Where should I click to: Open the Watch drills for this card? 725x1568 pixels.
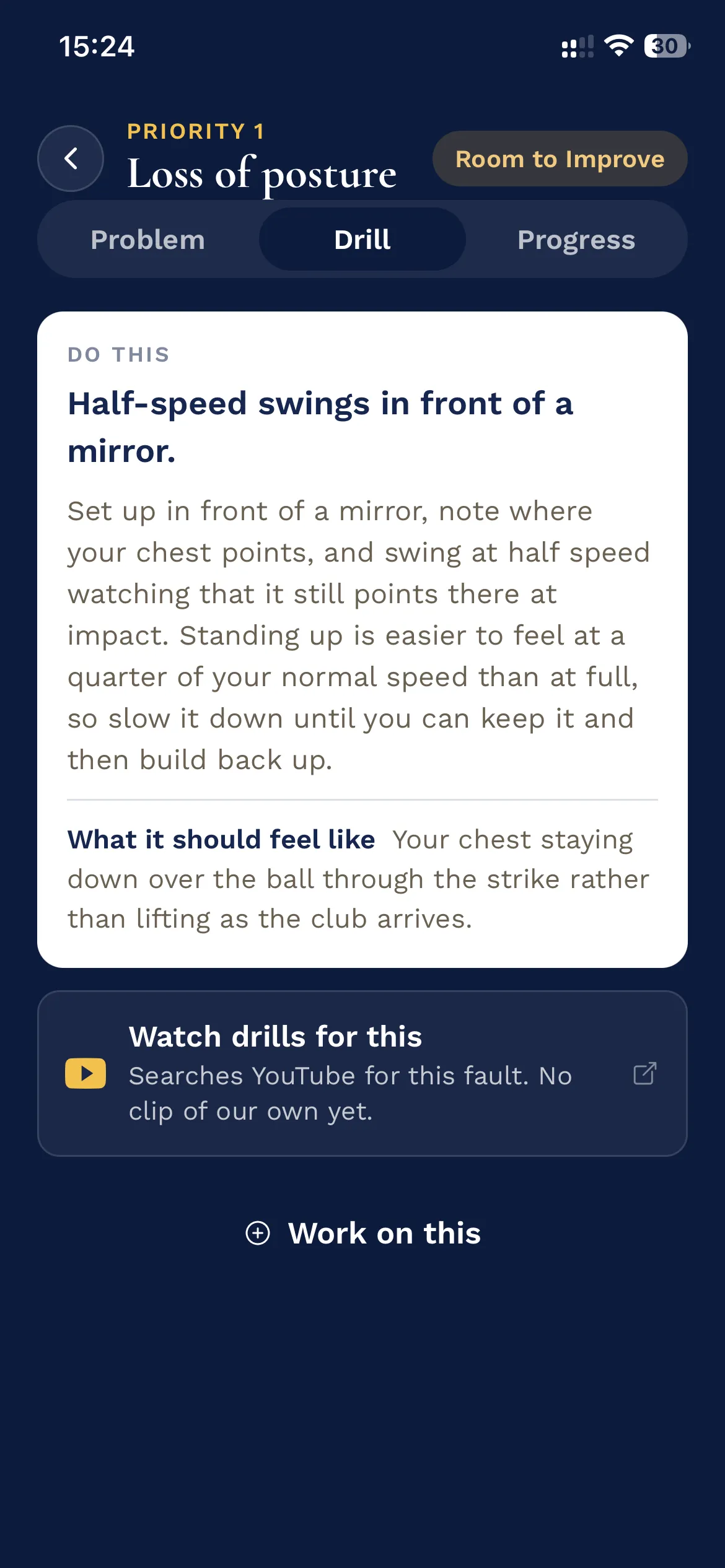[x=362, y=1073]
